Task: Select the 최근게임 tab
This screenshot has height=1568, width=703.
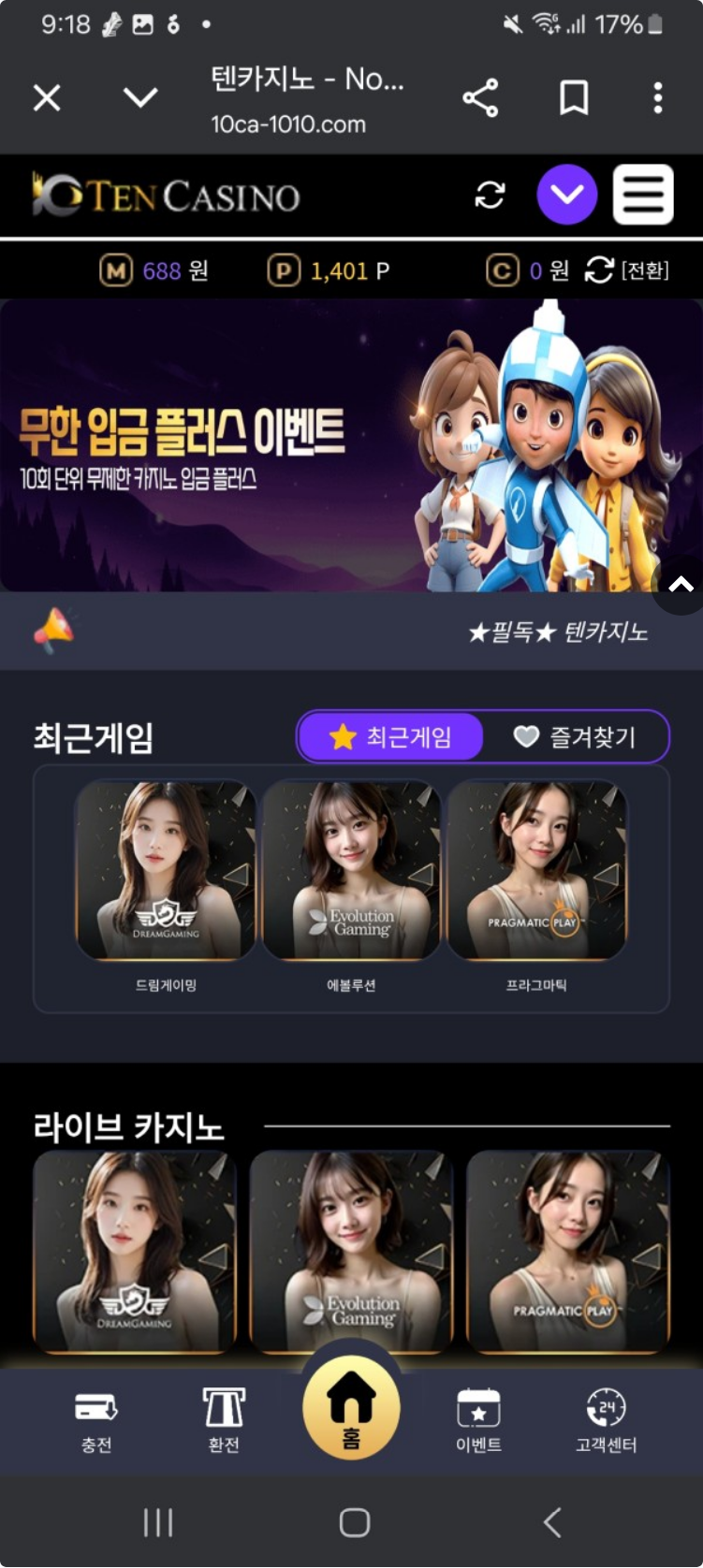Action: pos(391,737)
